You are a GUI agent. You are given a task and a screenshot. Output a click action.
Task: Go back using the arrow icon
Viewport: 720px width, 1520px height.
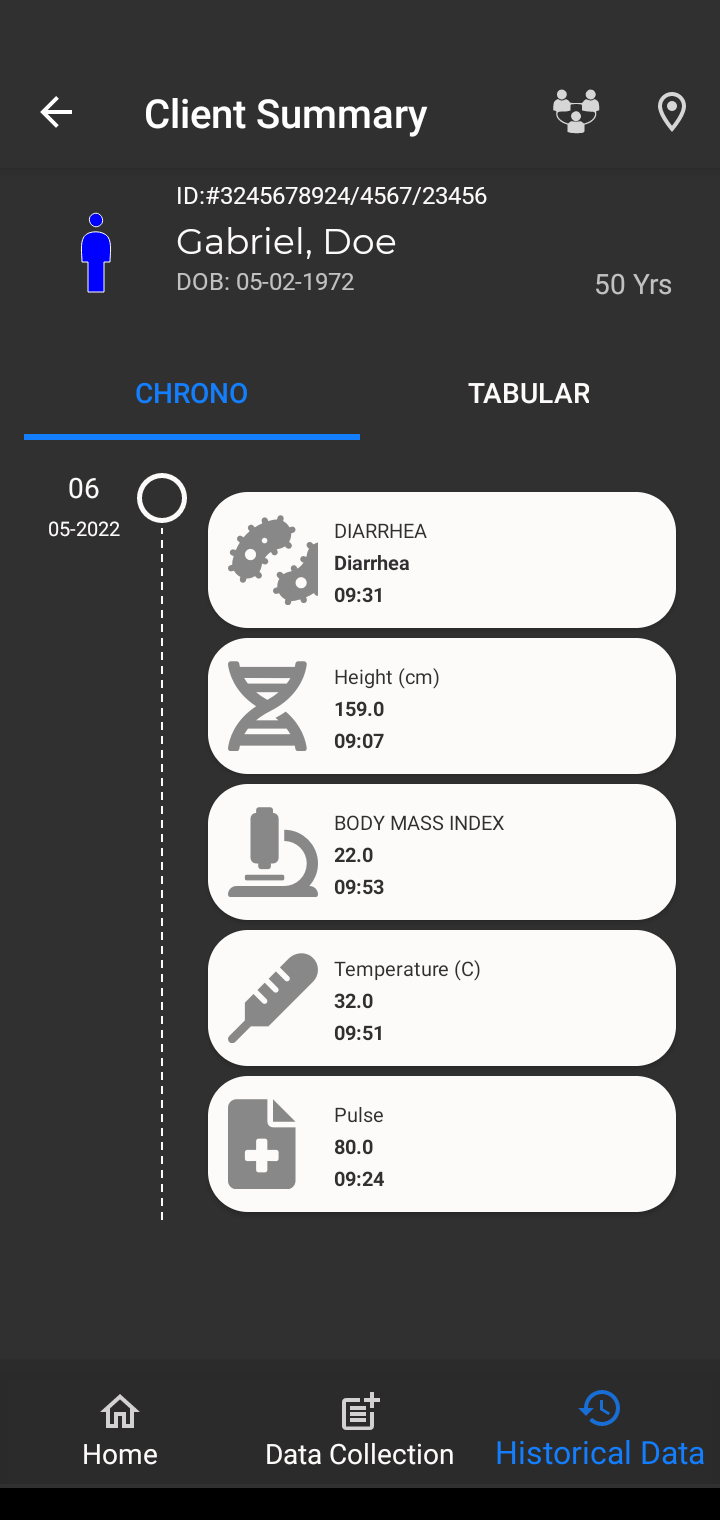click(x=56, y=112)
